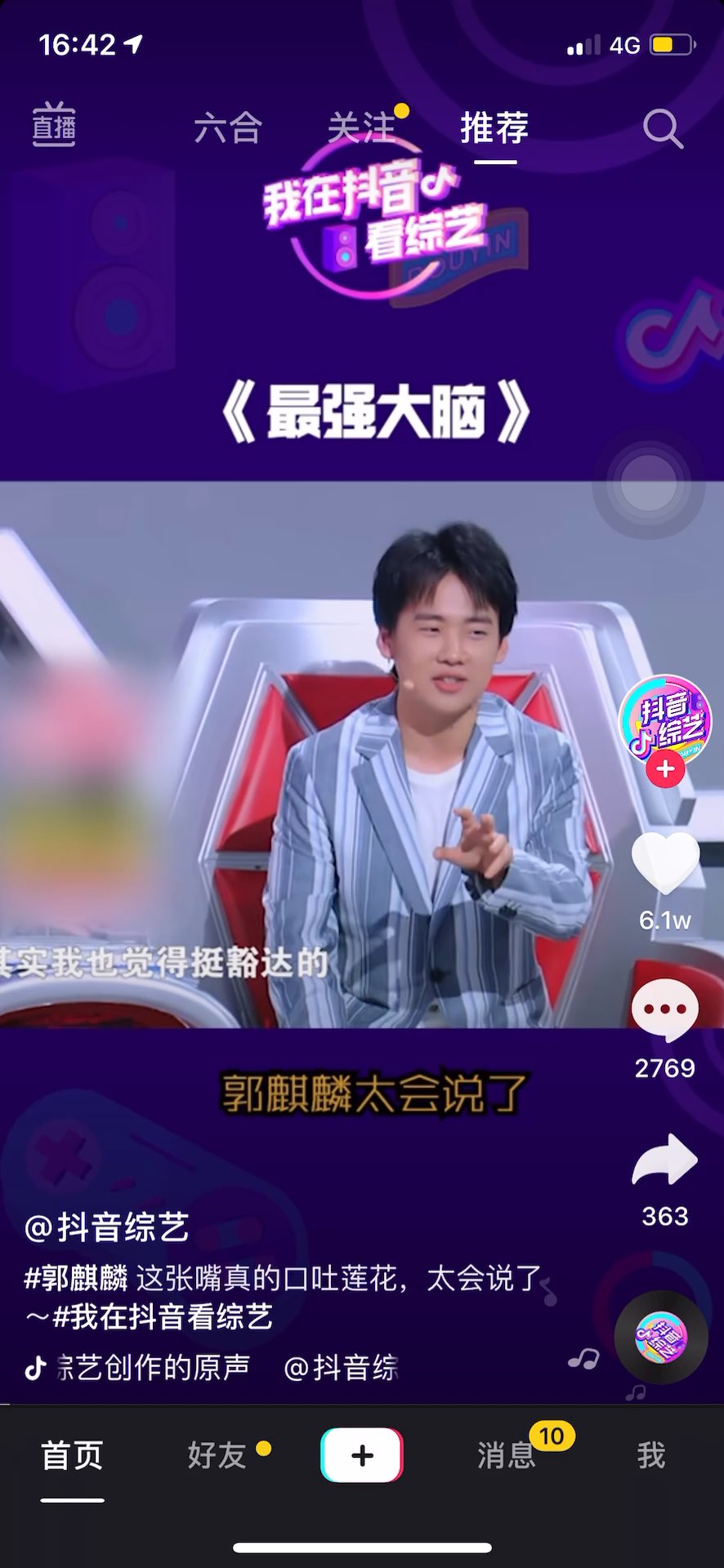Switch to the 好友 friends tab
724x1568 pixels.
(217, 1455)
